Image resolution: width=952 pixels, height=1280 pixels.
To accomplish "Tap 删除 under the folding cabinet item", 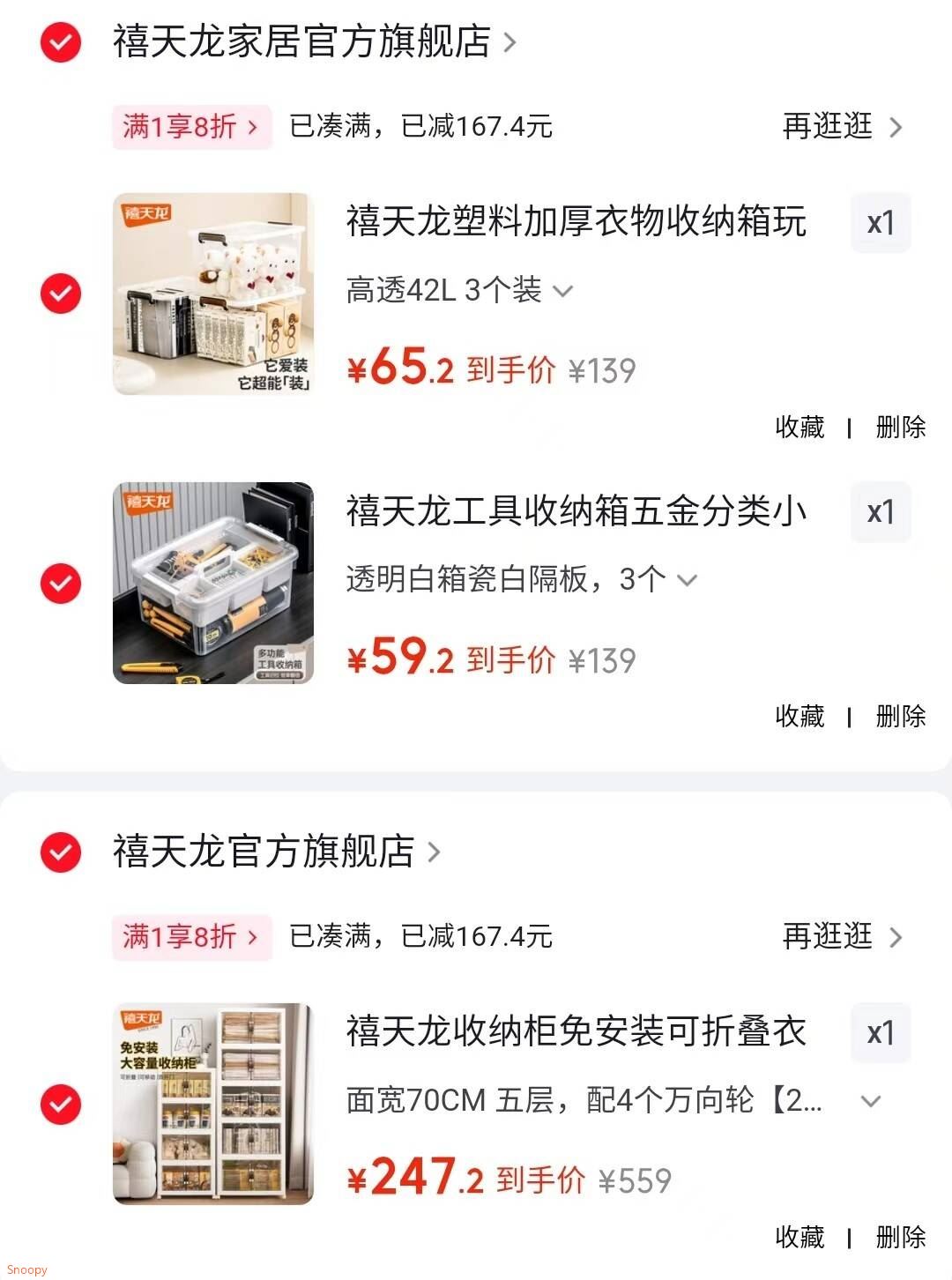I will click(901, 1238).
